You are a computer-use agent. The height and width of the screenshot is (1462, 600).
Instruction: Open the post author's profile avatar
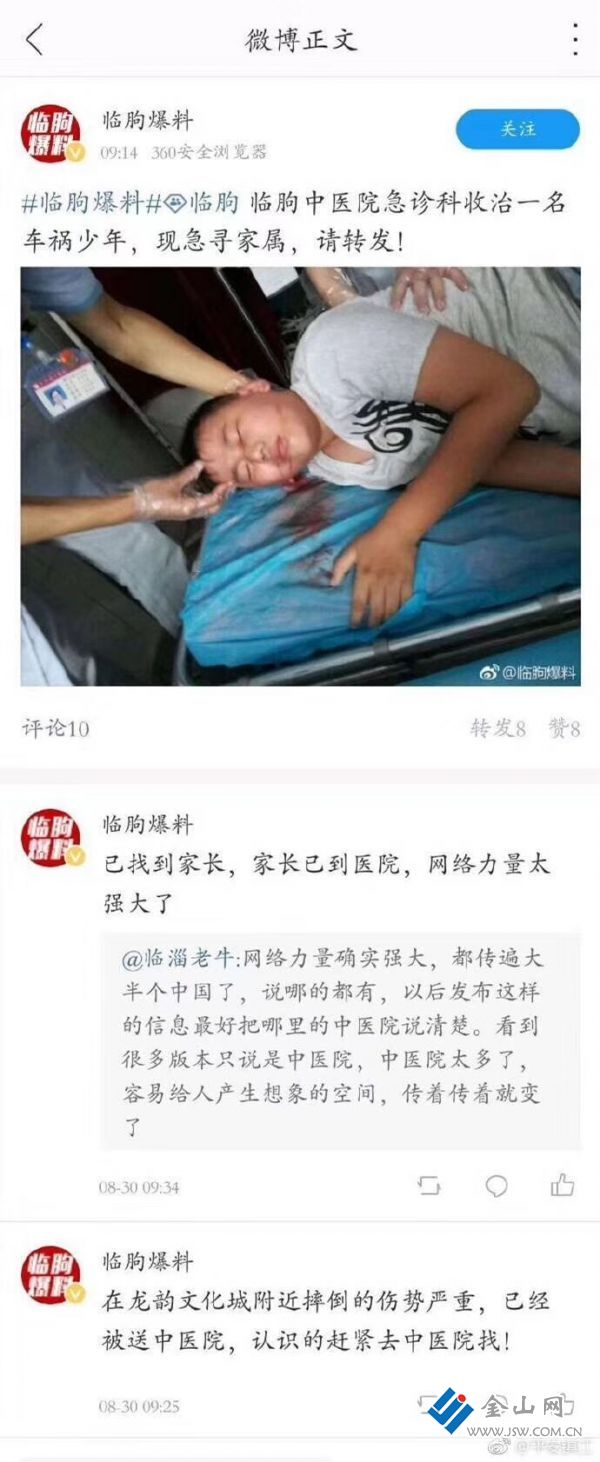51,134
